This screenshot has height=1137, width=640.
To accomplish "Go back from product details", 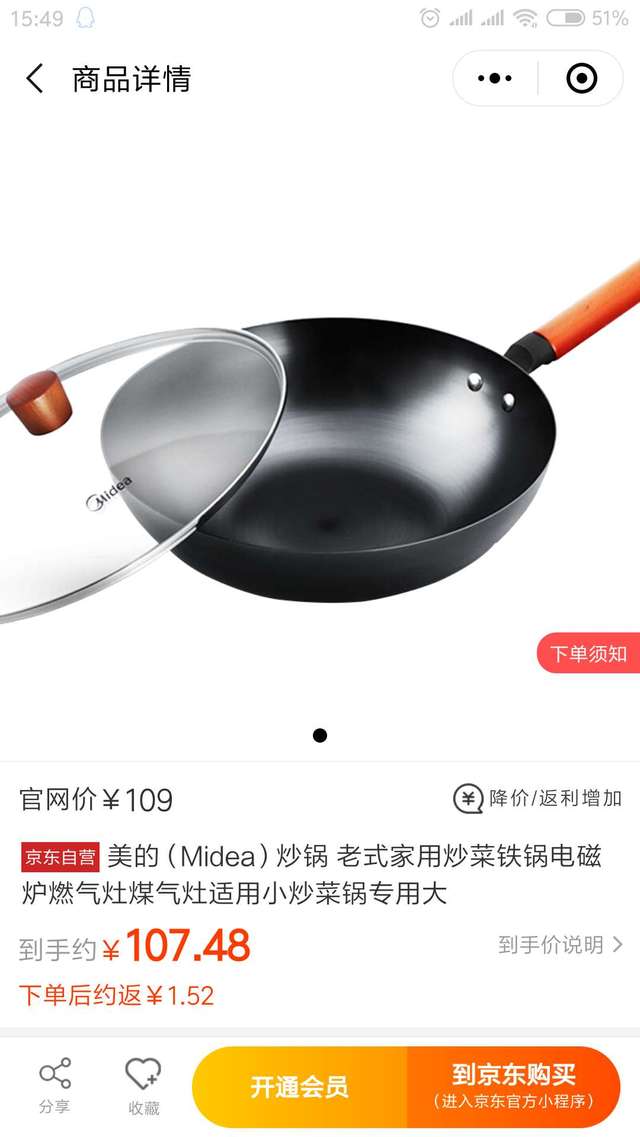I will (x=35, y=79).
